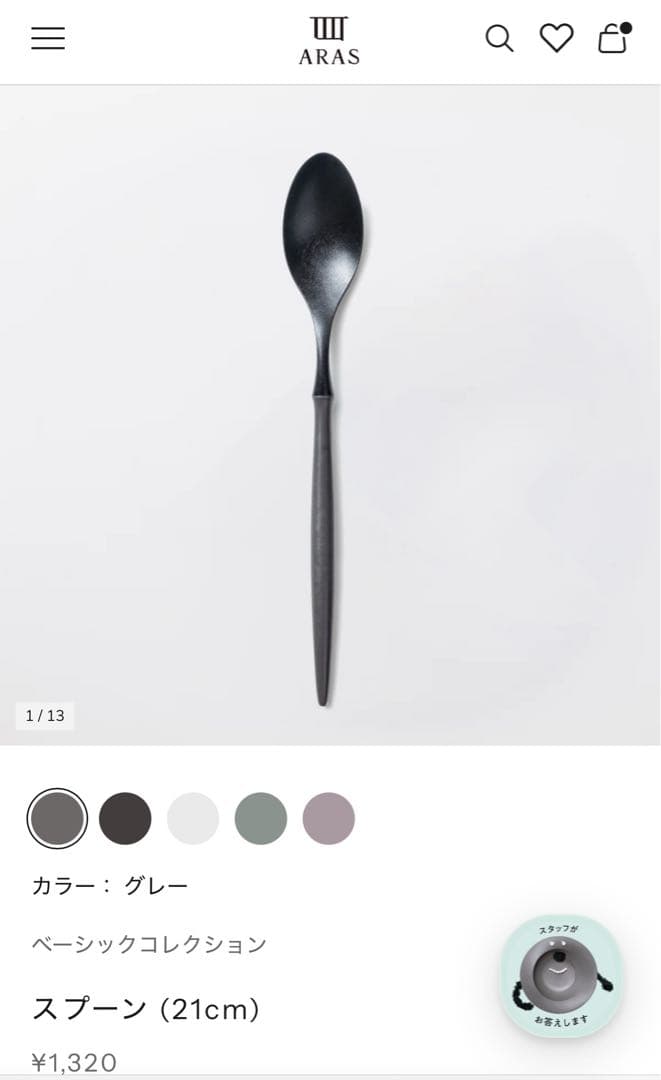The height and width of the screenshot is (1080, 661).
Task: Choose the white color swatch
Action: coord(193,819)
